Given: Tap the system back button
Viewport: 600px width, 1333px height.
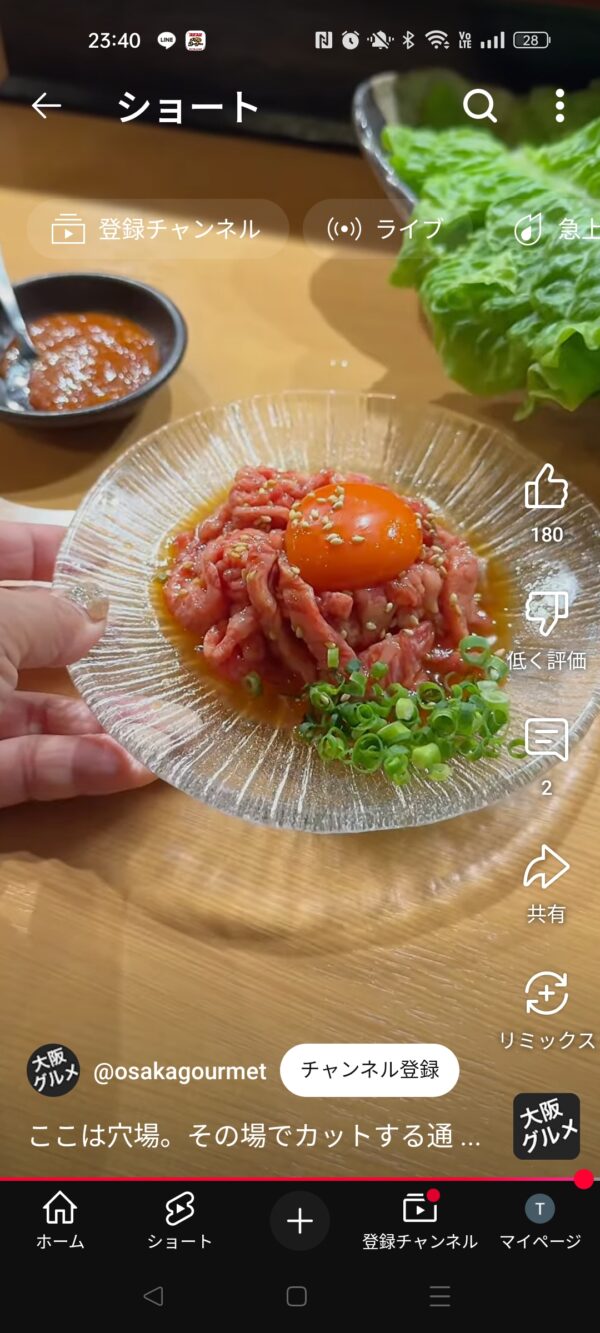Looking at the screenshot, I should (x=152, y=1297).
